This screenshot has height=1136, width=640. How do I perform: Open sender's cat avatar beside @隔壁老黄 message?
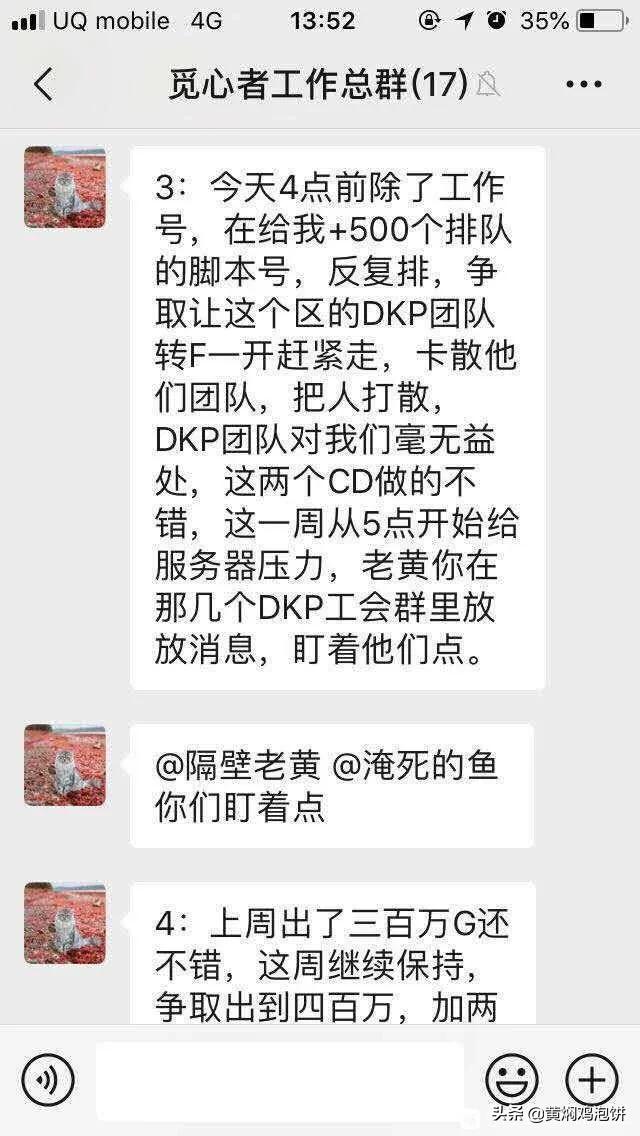(x=65, y=765)
